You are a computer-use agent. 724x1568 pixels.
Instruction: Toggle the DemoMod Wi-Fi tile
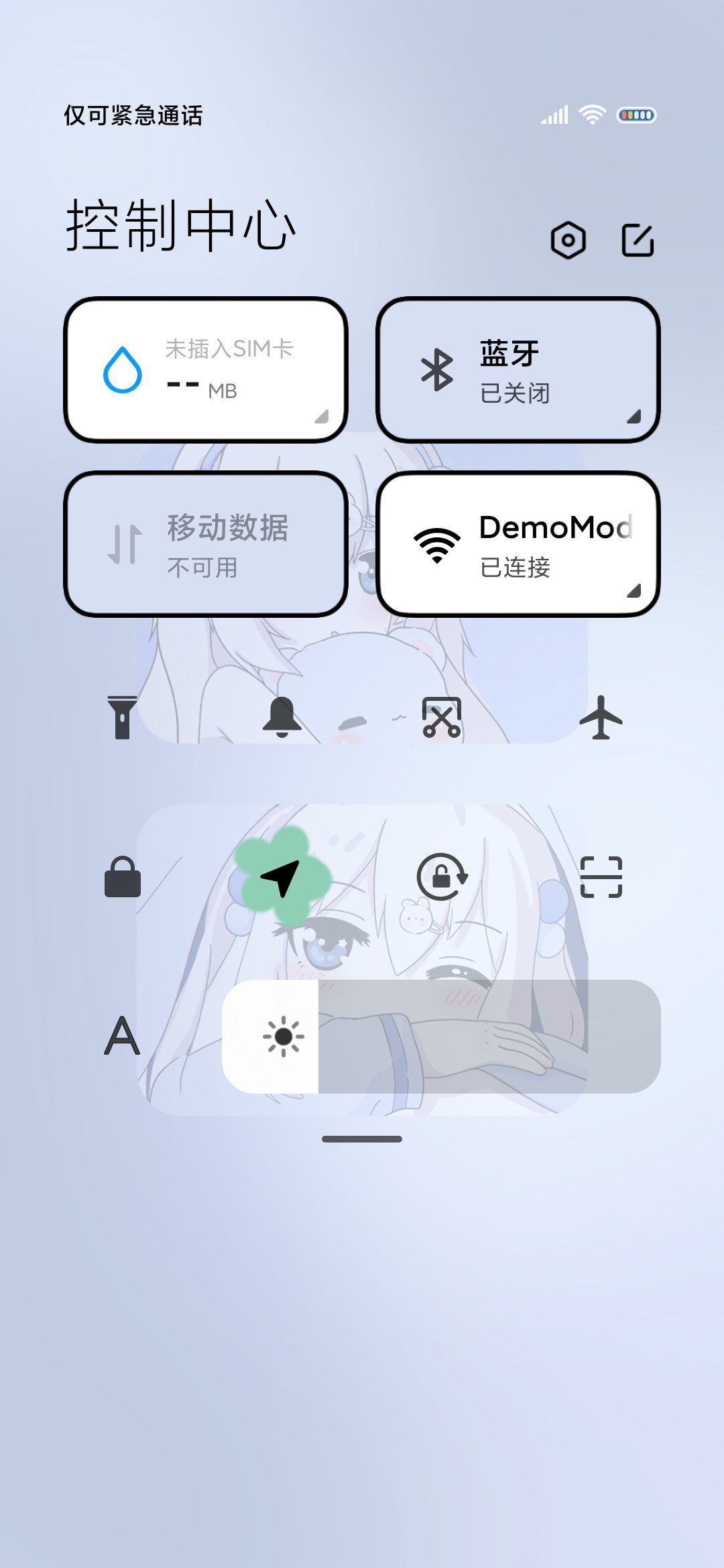(x=518, y=544)
